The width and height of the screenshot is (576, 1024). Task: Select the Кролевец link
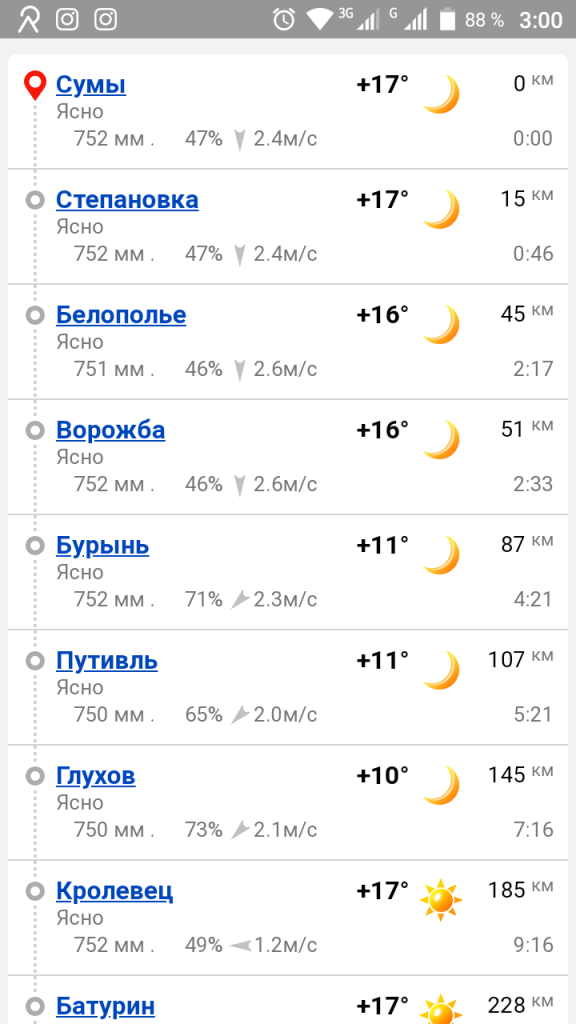coord(114,891)
